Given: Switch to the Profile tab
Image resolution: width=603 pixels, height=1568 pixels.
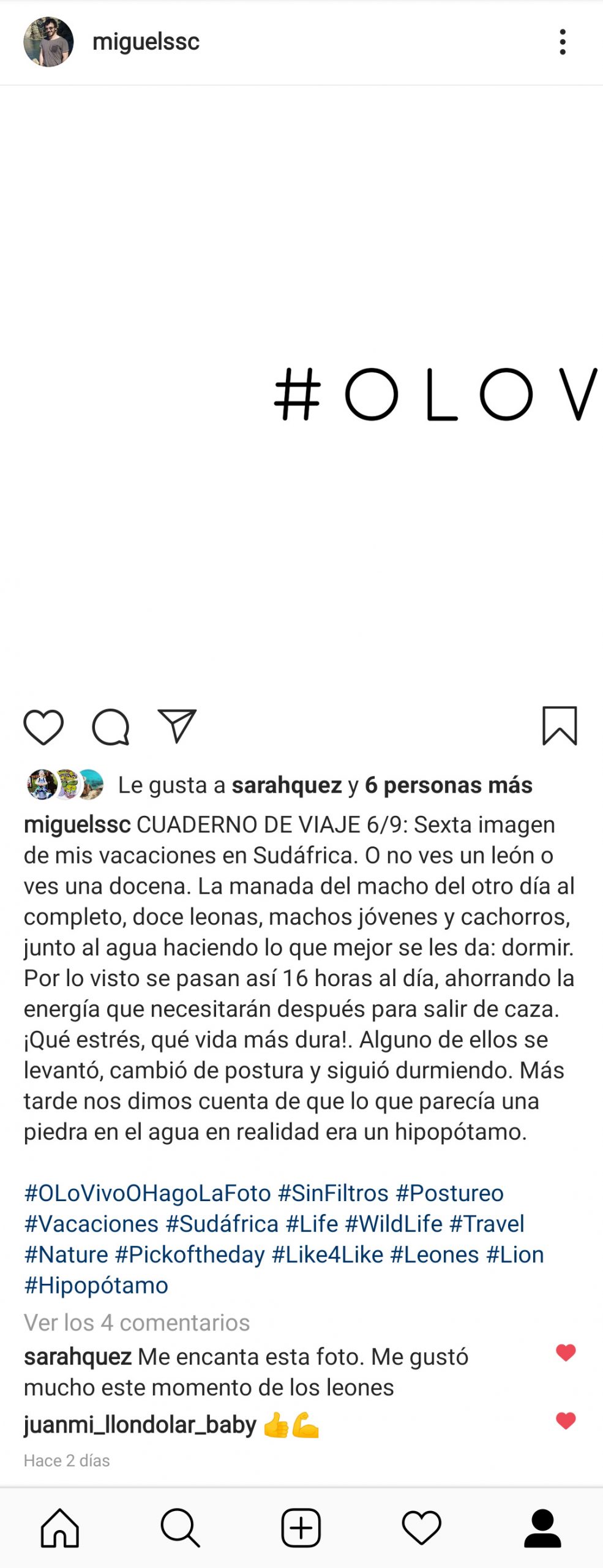Looking at the screenshot, I should [x=542, y=1528].
